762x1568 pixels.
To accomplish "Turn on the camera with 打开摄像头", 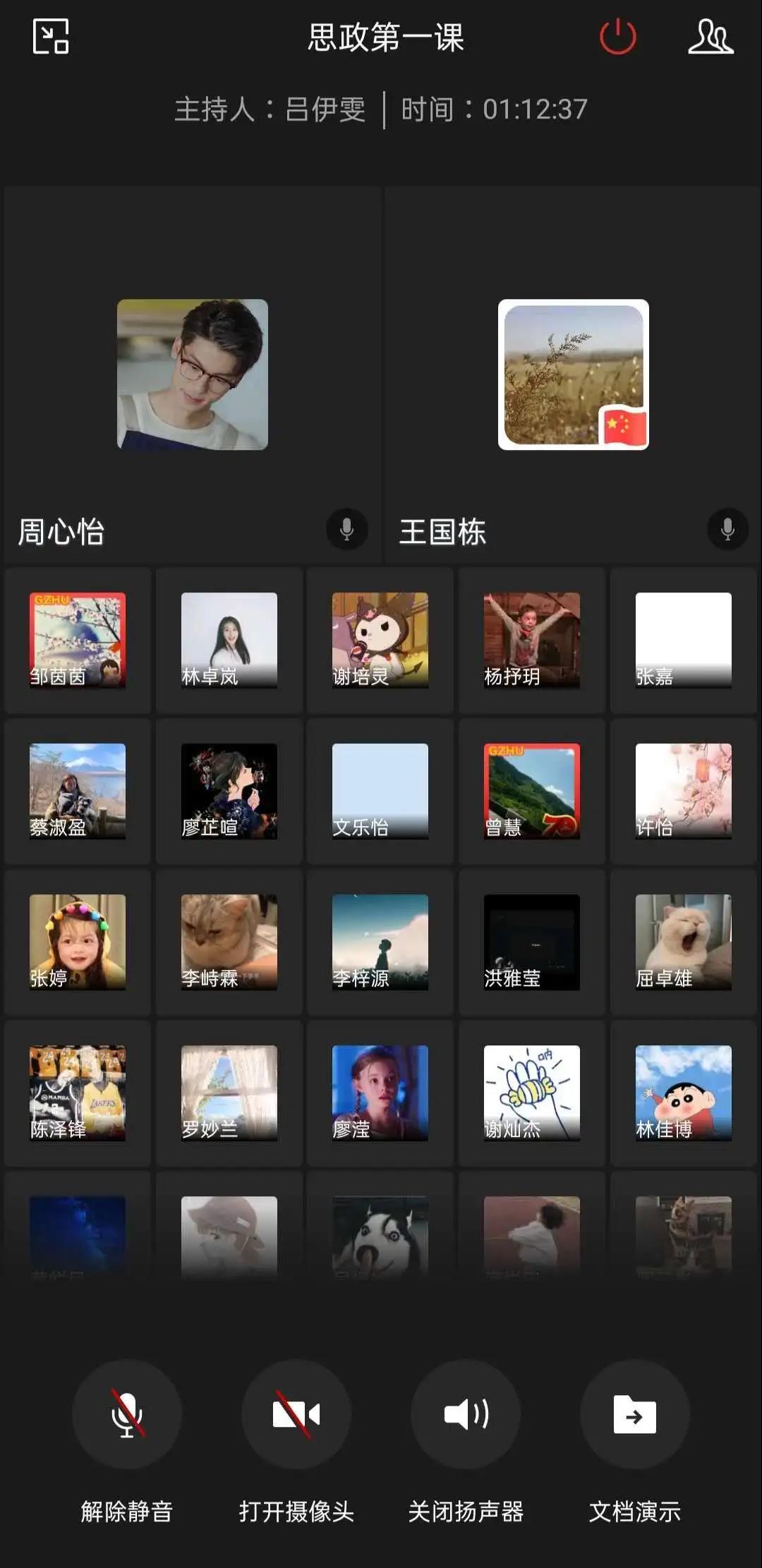I will pos(296,1414).
